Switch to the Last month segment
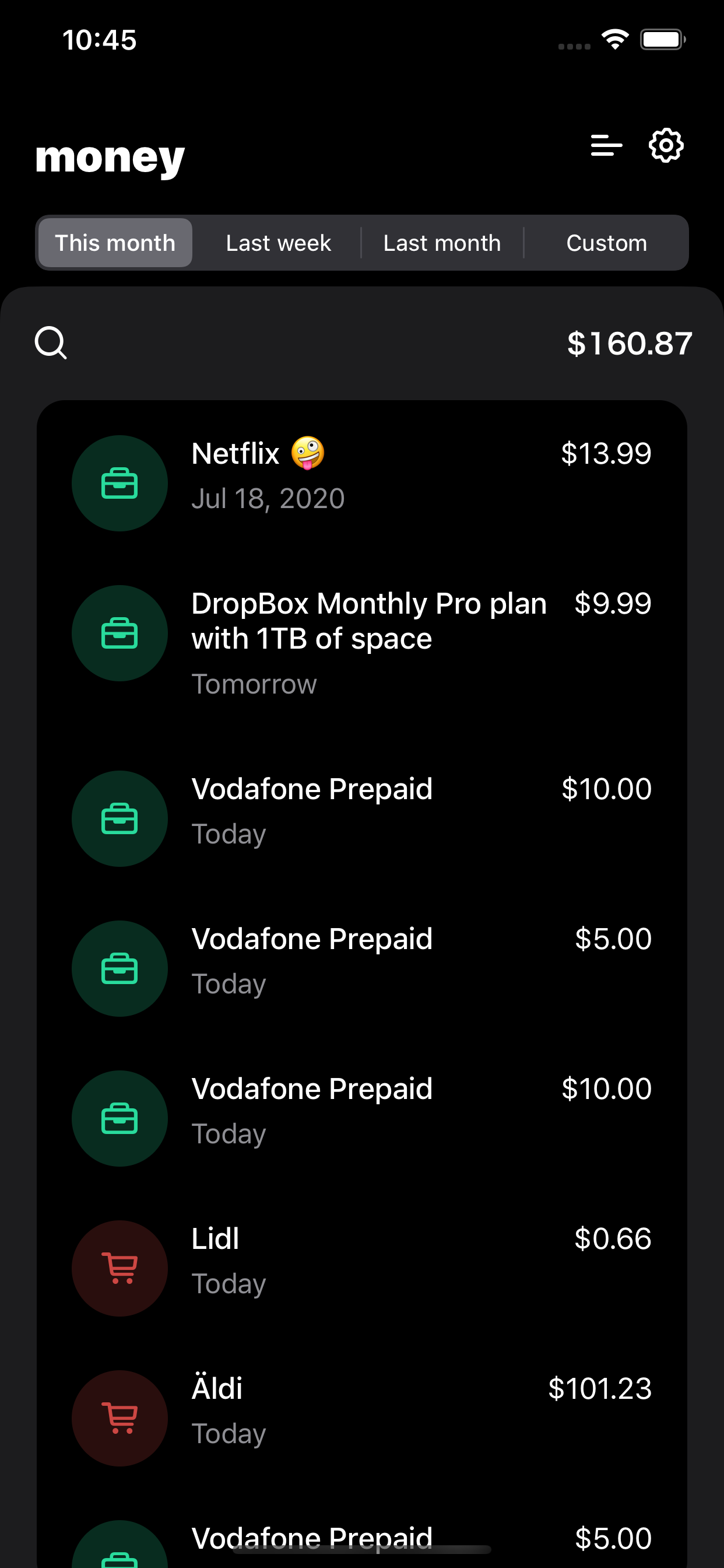 click(x=442, y=243)
